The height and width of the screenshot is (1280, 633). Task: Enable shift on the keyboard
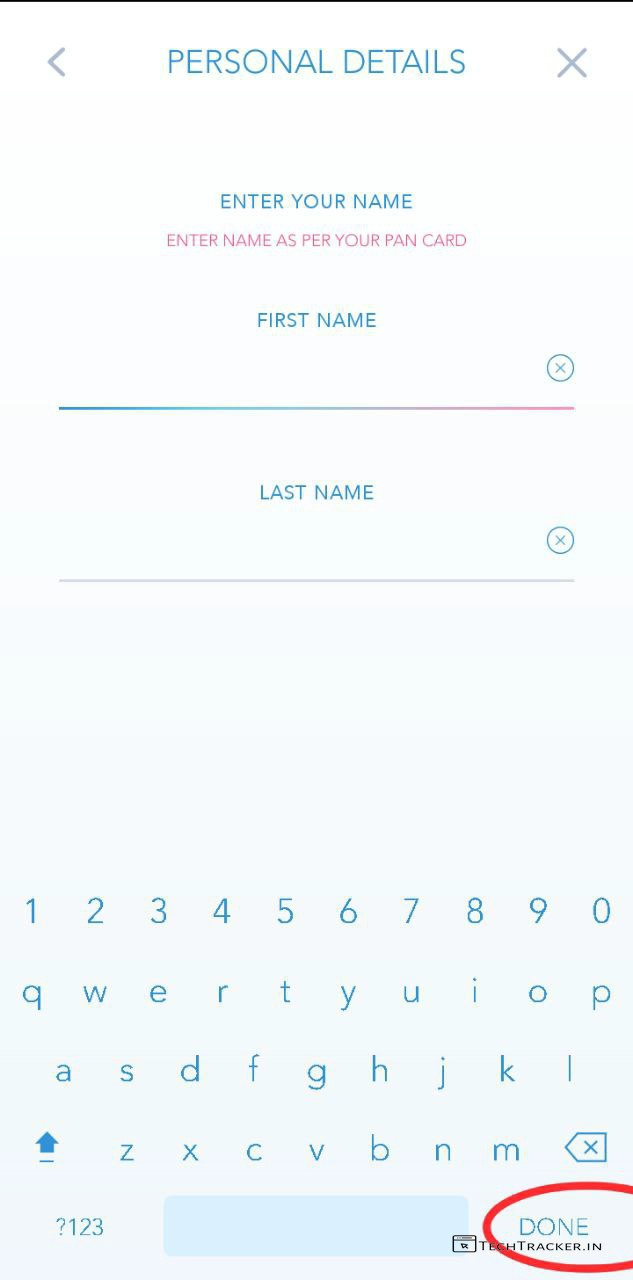click(x=47, y=1147)
